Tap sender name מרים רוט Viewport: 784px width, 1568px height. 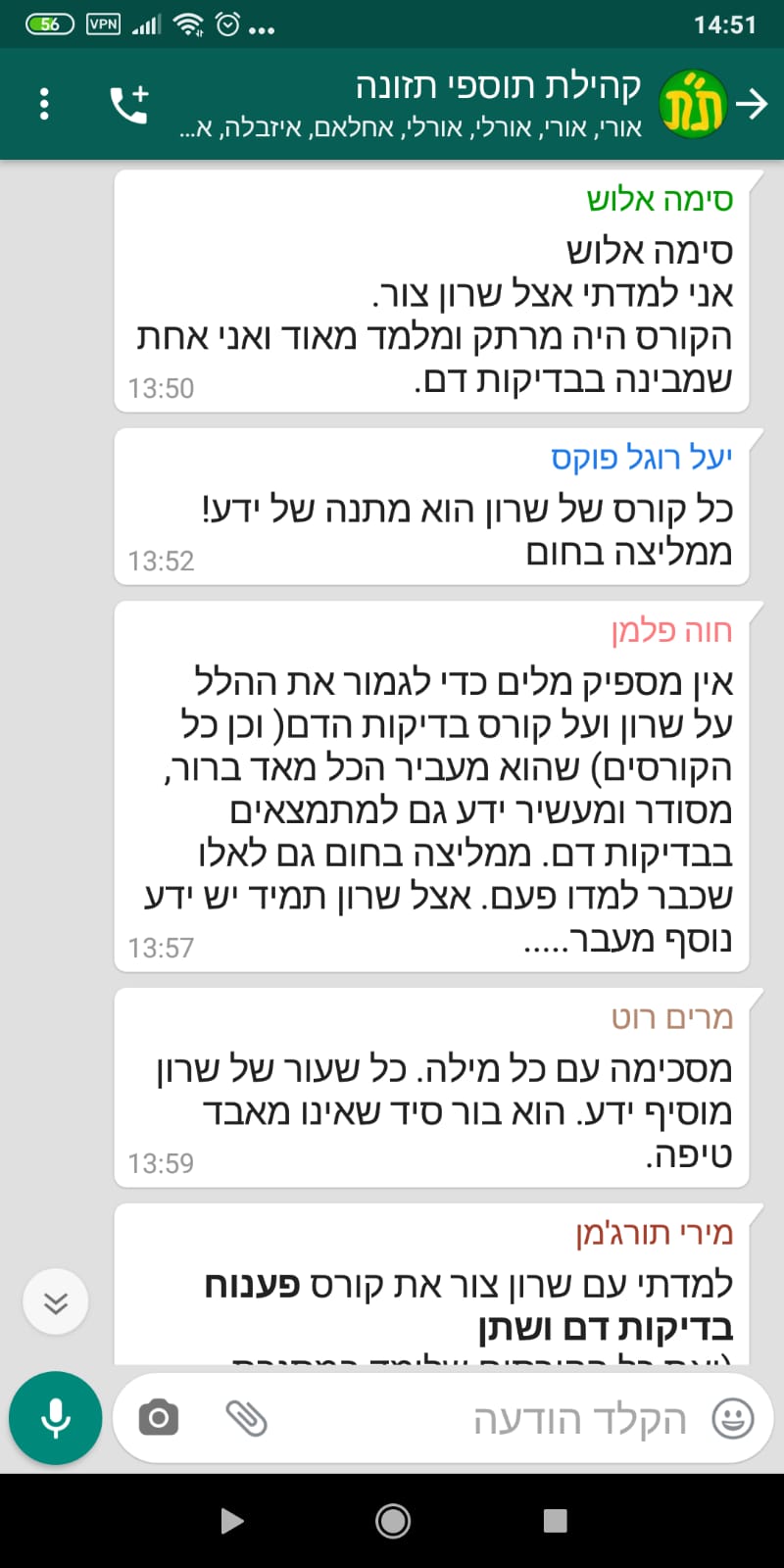[672, 1017]
